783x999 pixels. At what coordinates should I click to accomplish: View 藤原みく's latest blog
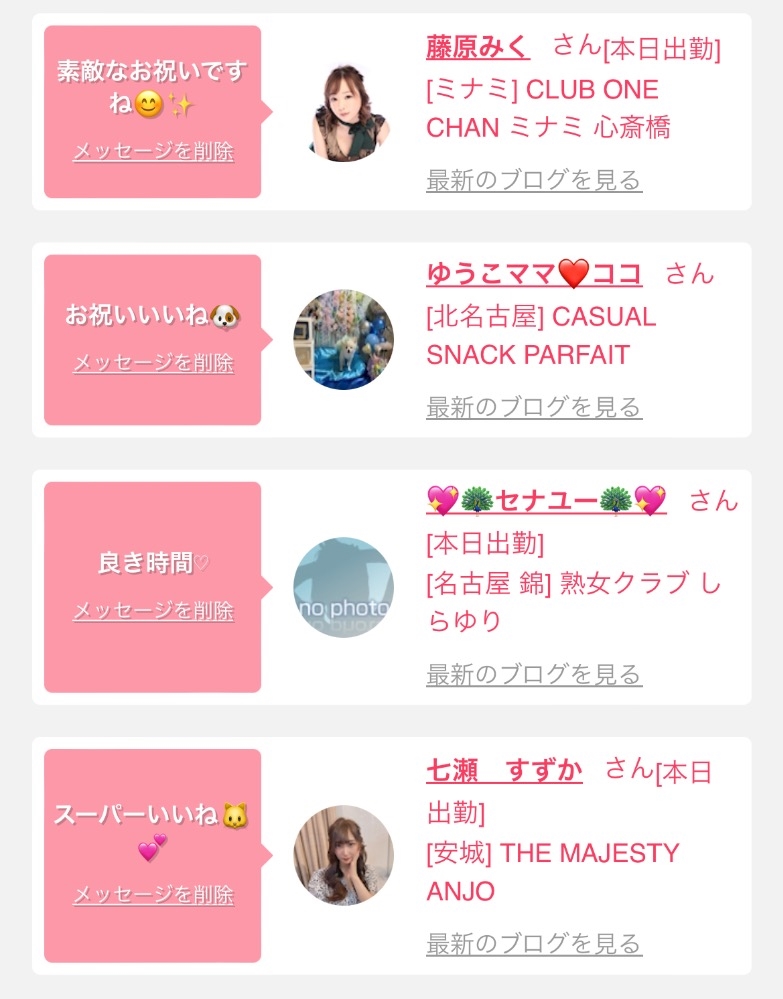click(x=533, y=180)
